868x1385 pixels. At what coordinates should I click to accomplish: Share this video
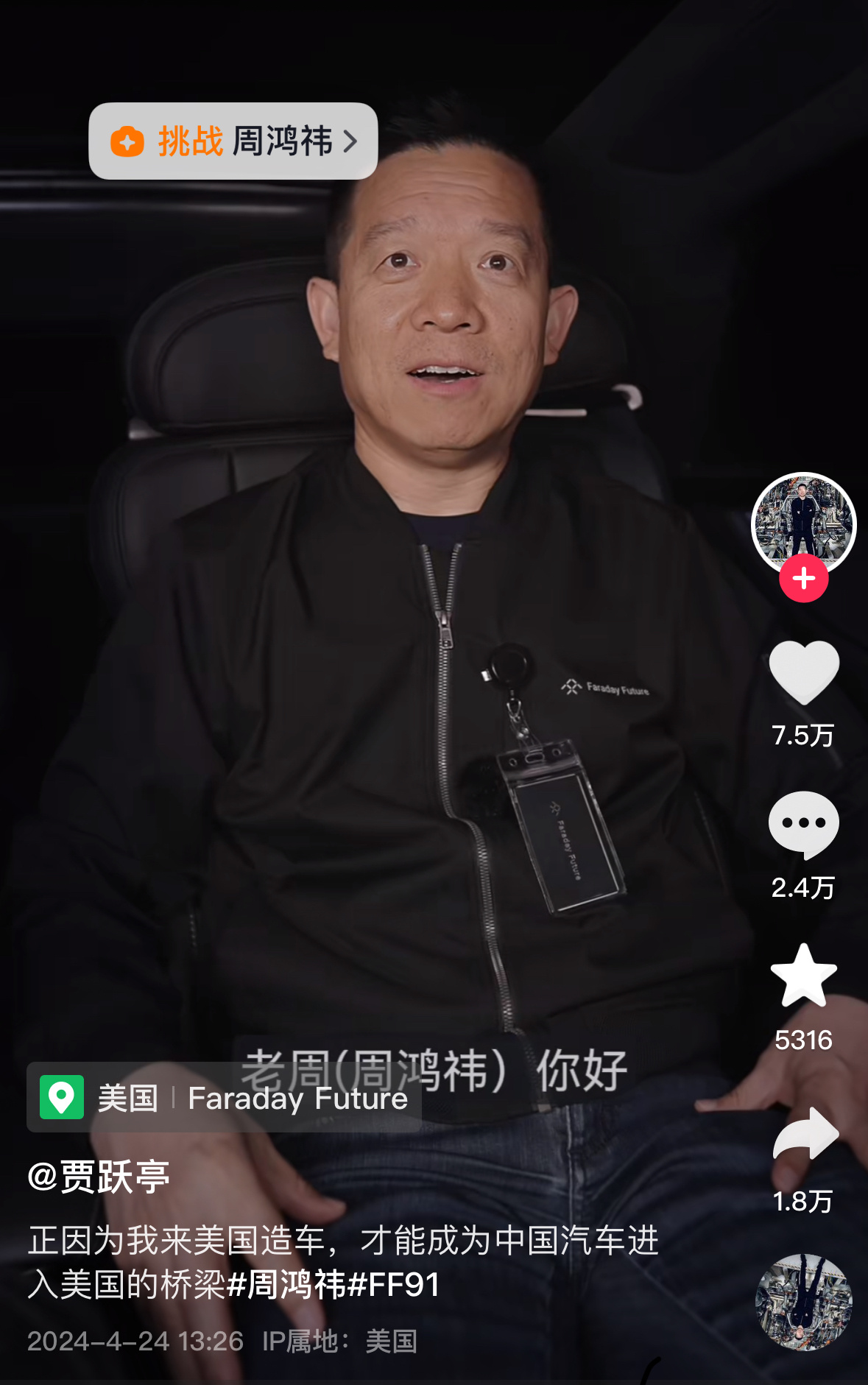tap(805, 1135)
